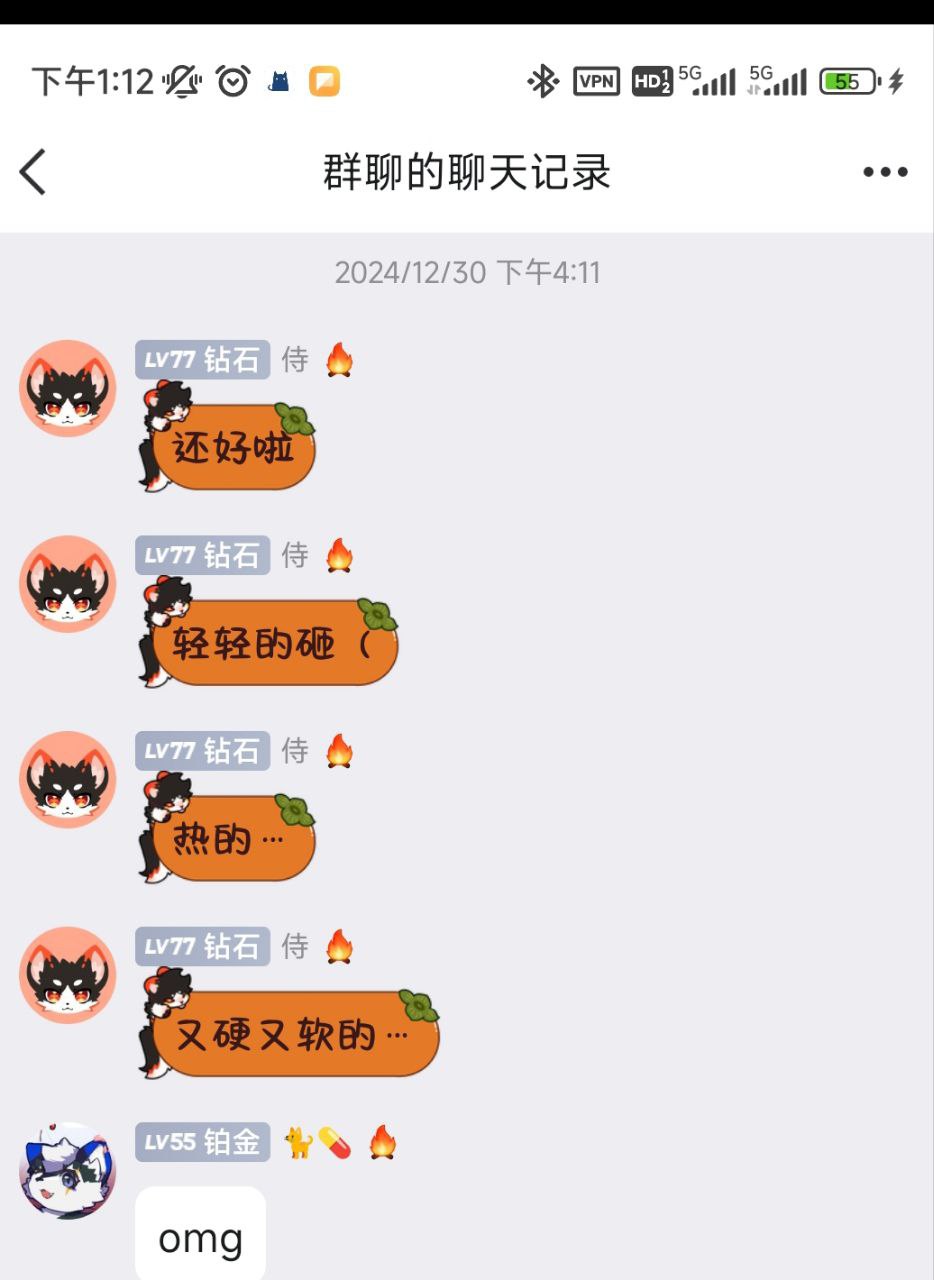The width and height of the screenshot is (934, 1280).
Task: Open the three-dot overflow menu
Action: point(884,172)
